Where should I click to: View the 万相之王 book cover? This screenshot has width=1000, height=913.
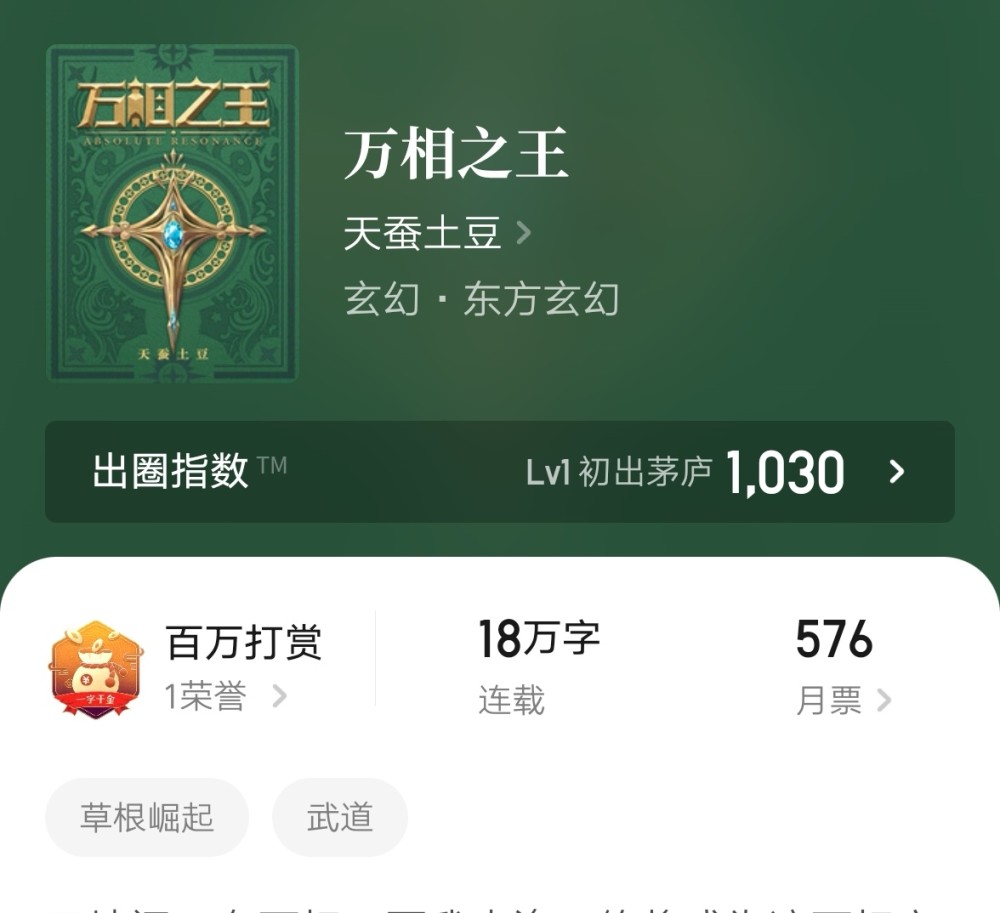(173, 213)
